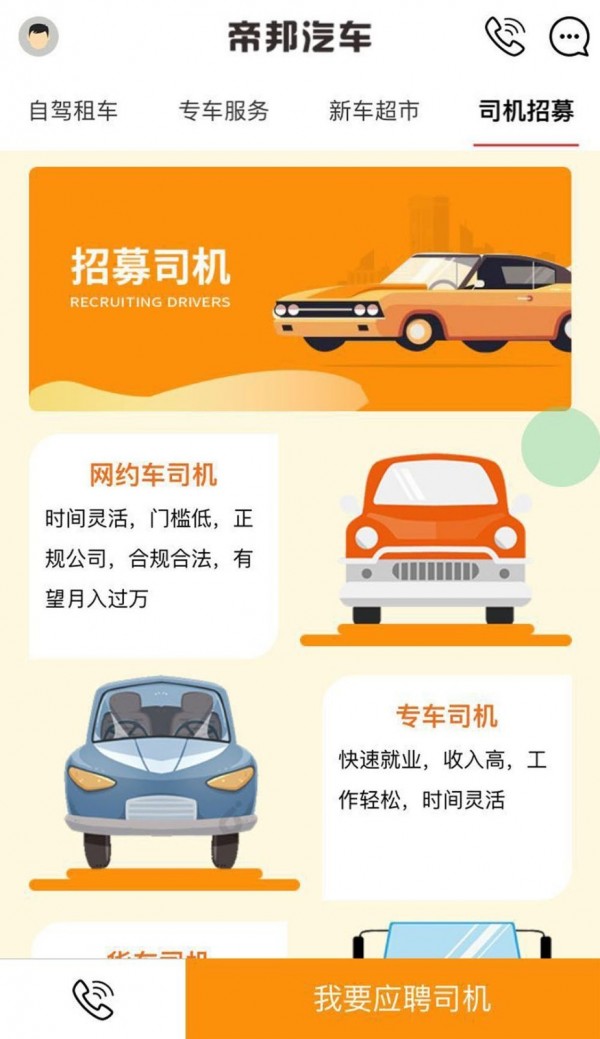Open the chat message bubble icon
600x1039 pixels.
point(569,38)
